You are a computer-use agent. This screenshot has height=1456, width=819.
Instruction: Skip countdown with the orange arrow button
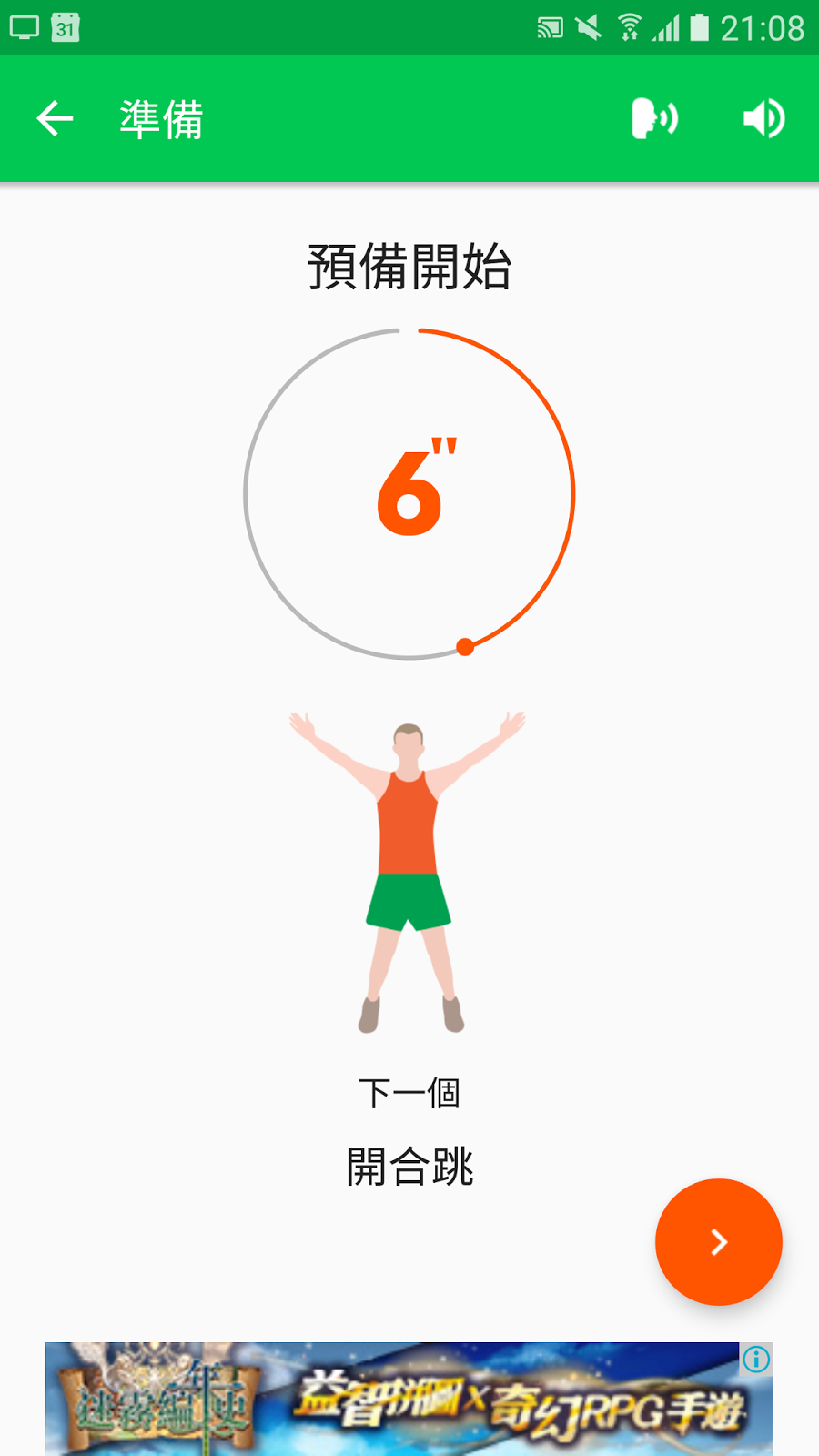point(718,1242)
